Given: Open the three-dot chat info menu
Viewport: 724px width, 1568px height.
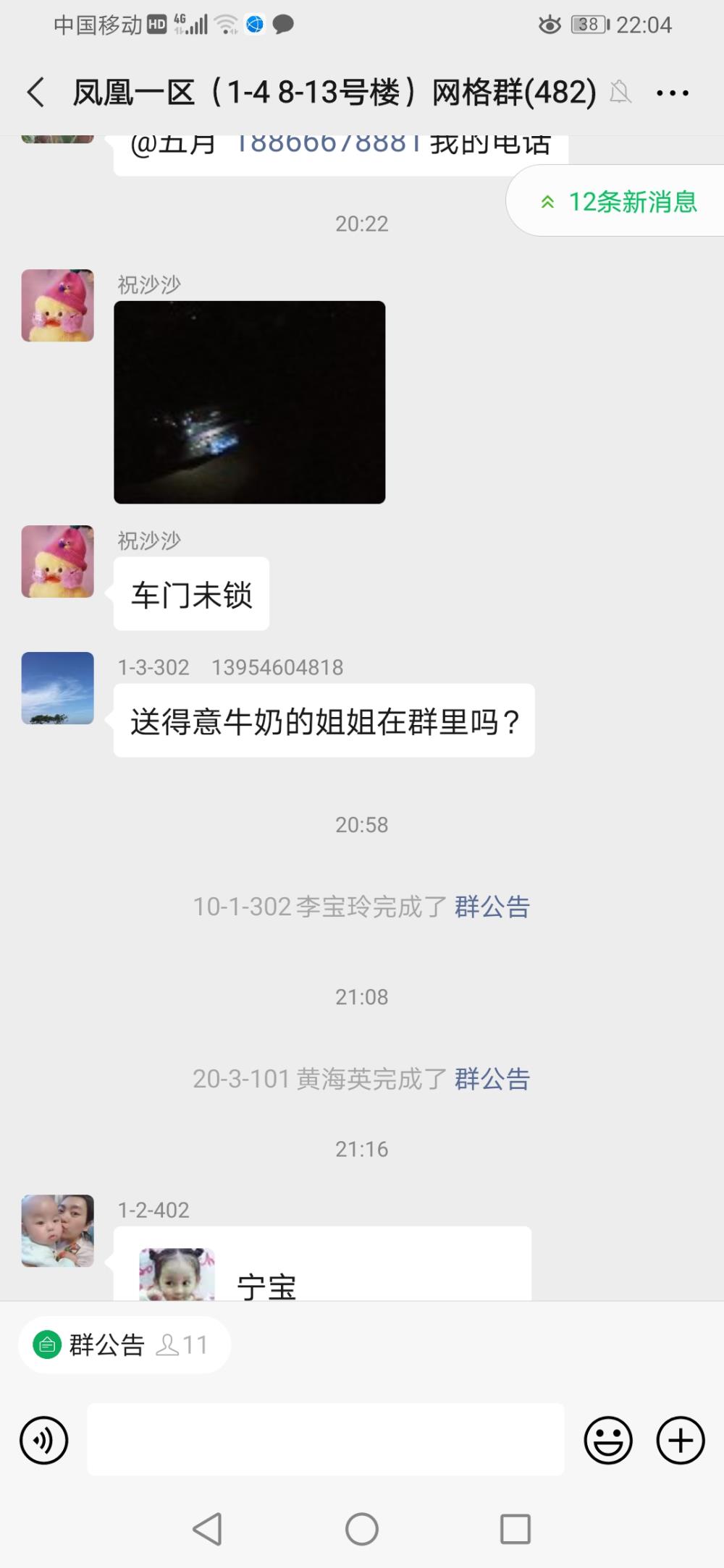Looking at the screenshot, I should [x=672, y=93].
